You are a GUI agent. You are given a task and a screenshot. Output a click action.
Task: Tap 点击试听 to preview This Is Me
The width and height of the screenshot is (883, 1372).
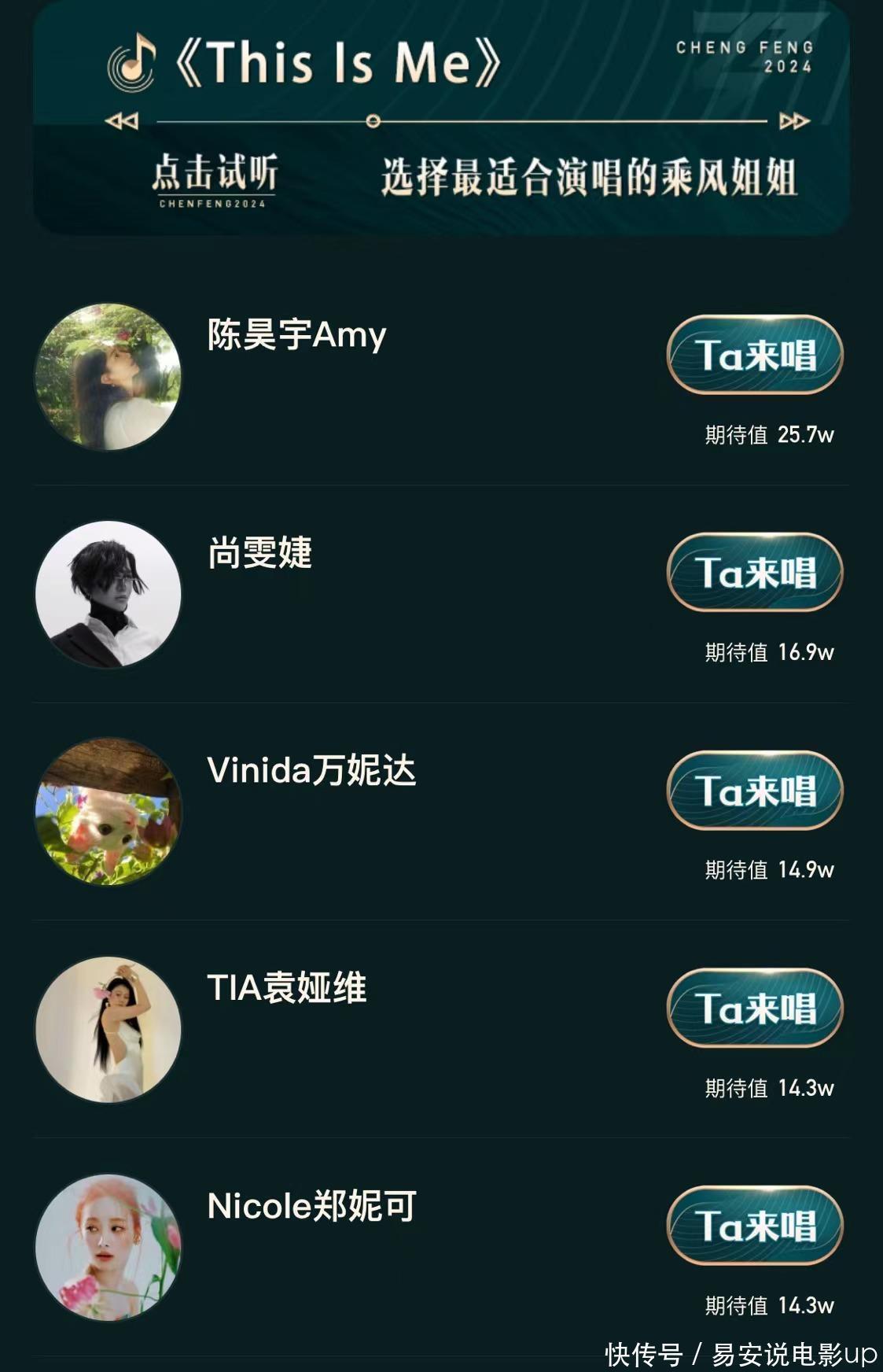[214, 175]
